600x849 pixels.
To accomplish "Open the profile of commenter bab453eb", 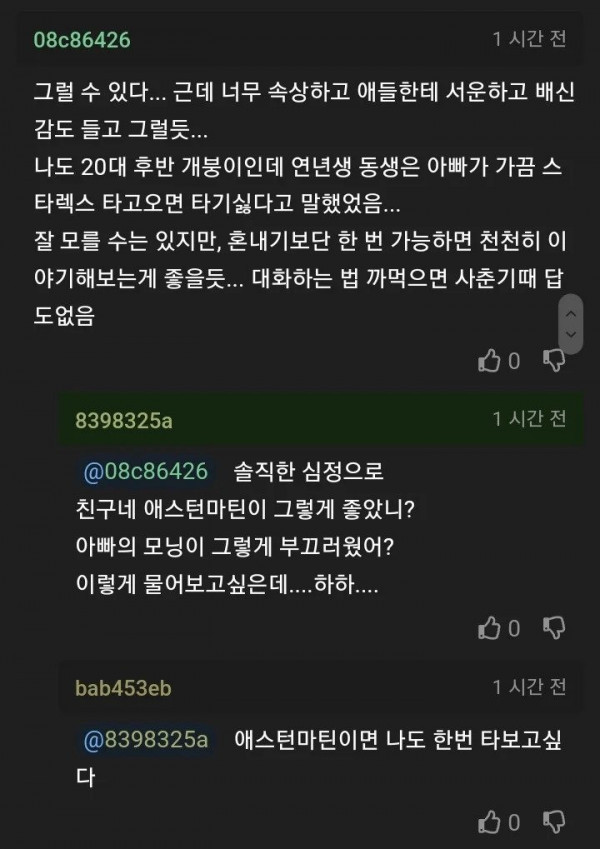I will coord(123,688).
